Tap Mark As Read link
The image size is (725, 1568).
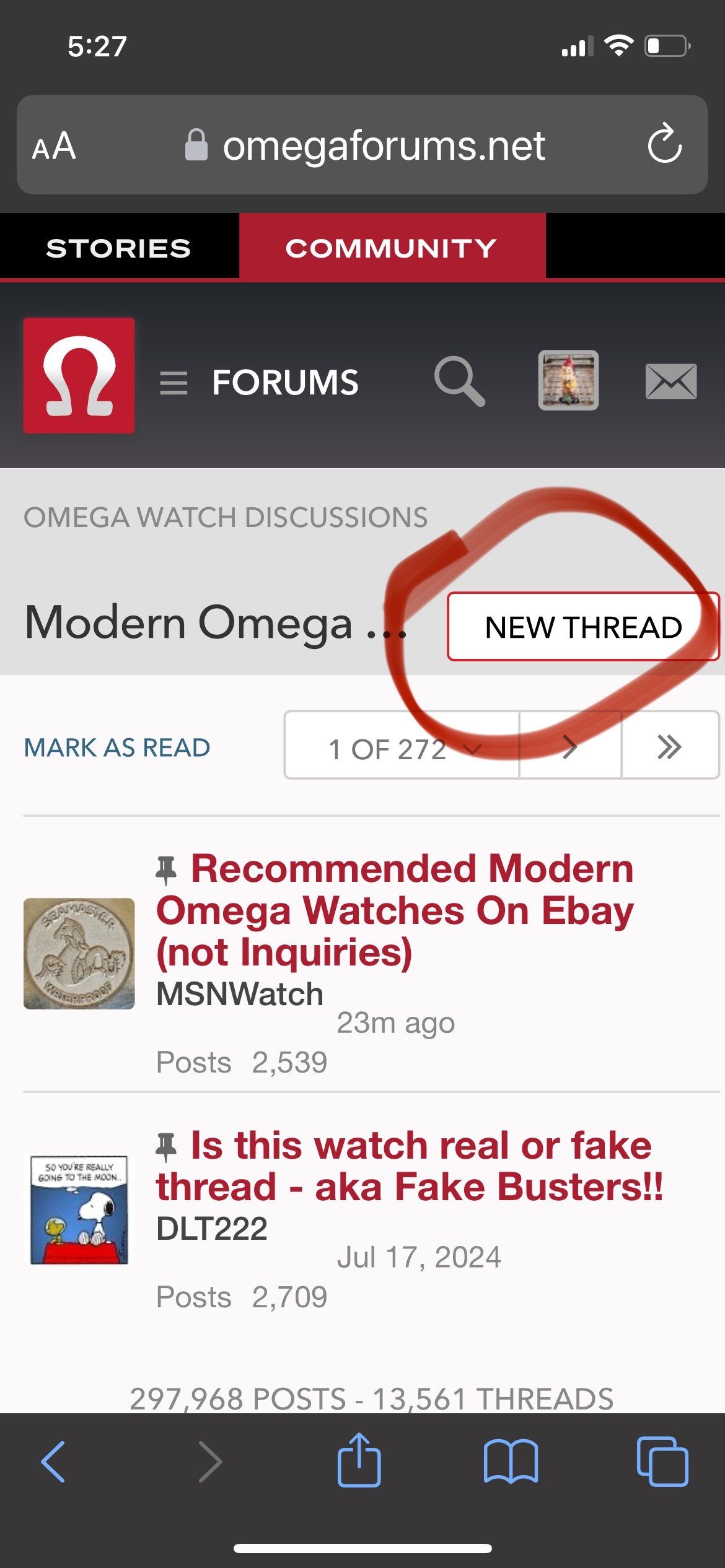pos(117,747)
